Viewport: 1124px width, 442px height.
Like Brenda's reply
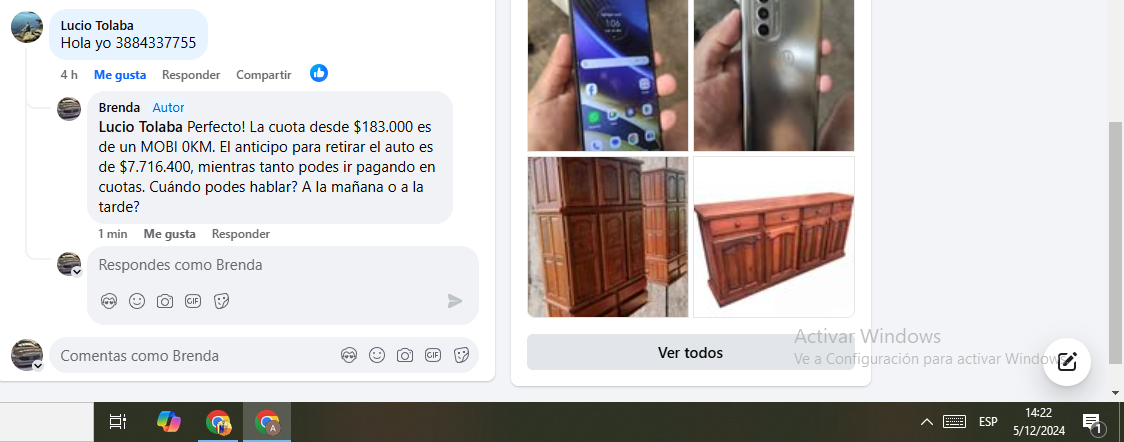(169, 234)
